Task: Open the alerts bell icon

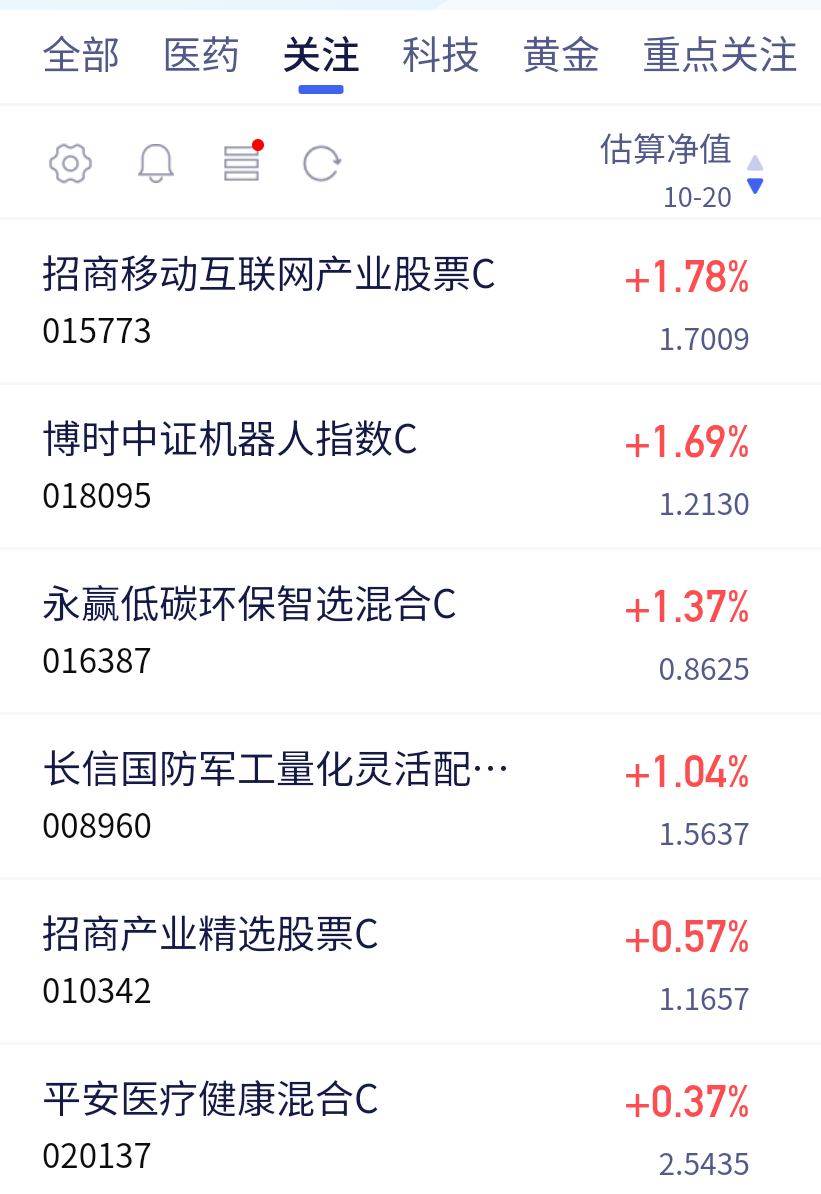Action: tap(156, 162)
